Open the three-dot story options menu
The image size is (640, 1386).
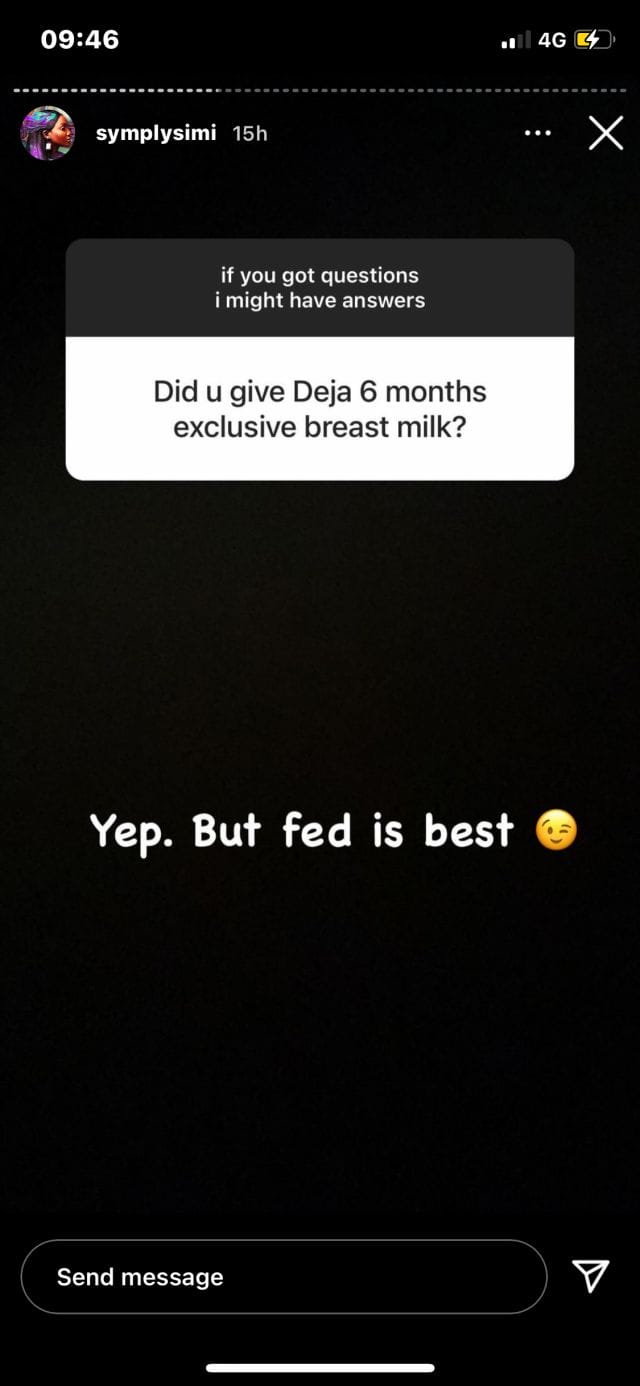pos(537,133)
